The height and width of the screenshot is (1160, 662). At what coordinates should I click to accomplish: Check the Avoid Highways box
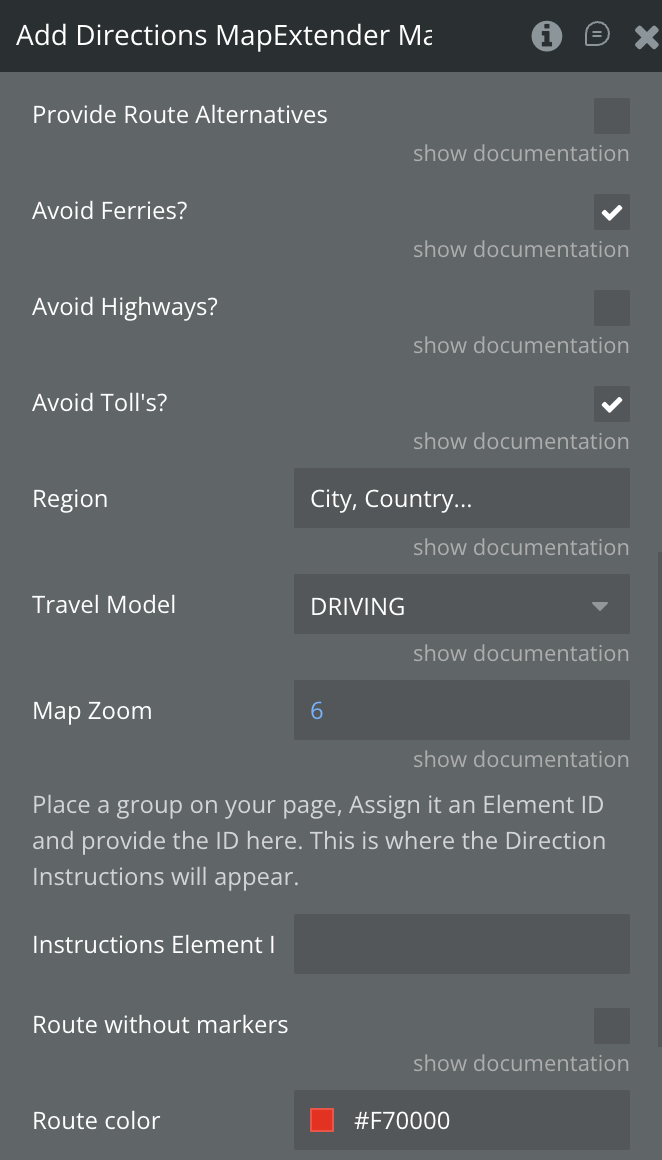click(611, 308)
